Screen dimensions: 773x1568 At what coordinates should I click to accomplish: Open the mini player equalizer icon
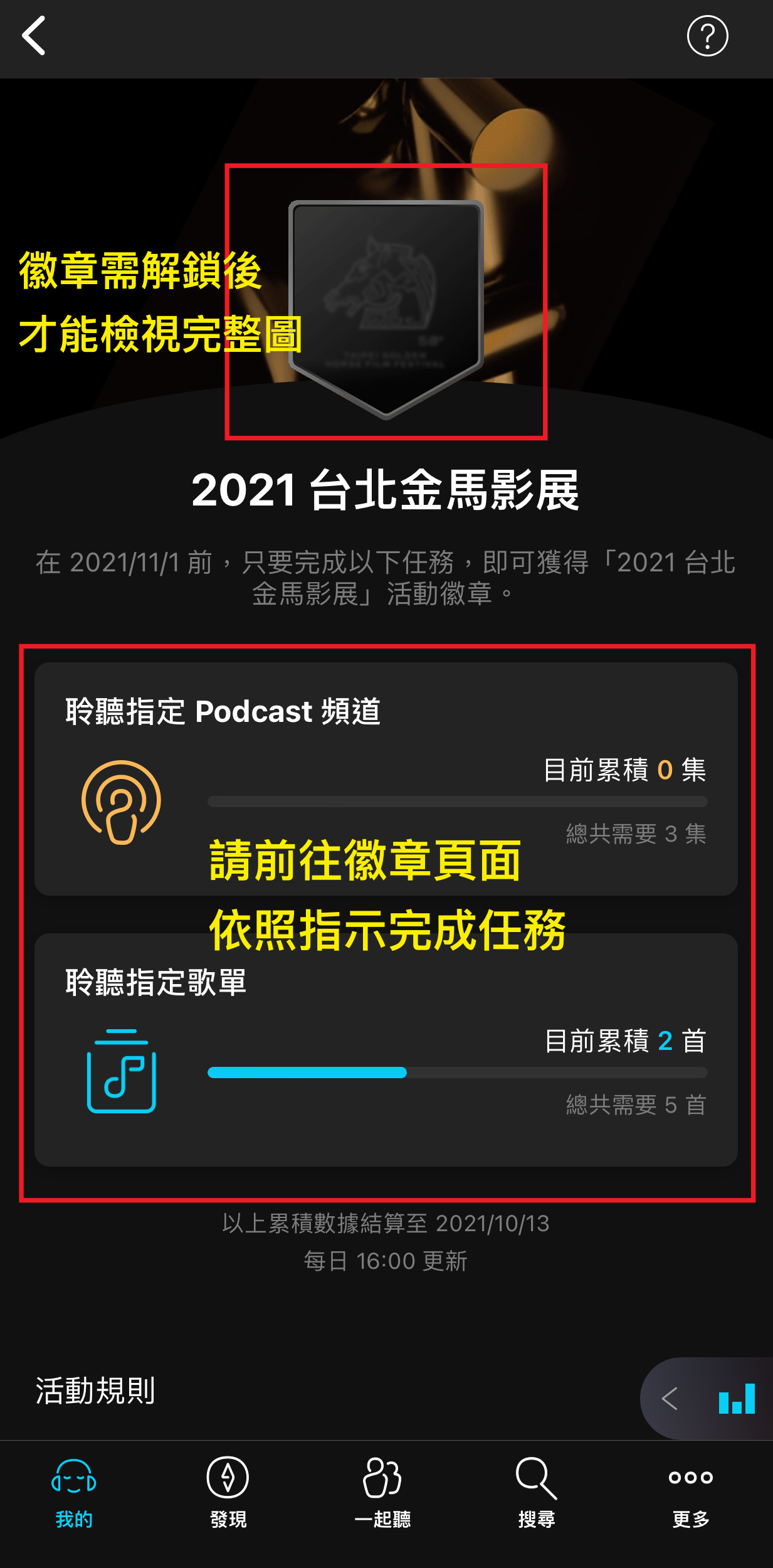pyautogui.click(x=736, y=1399)
